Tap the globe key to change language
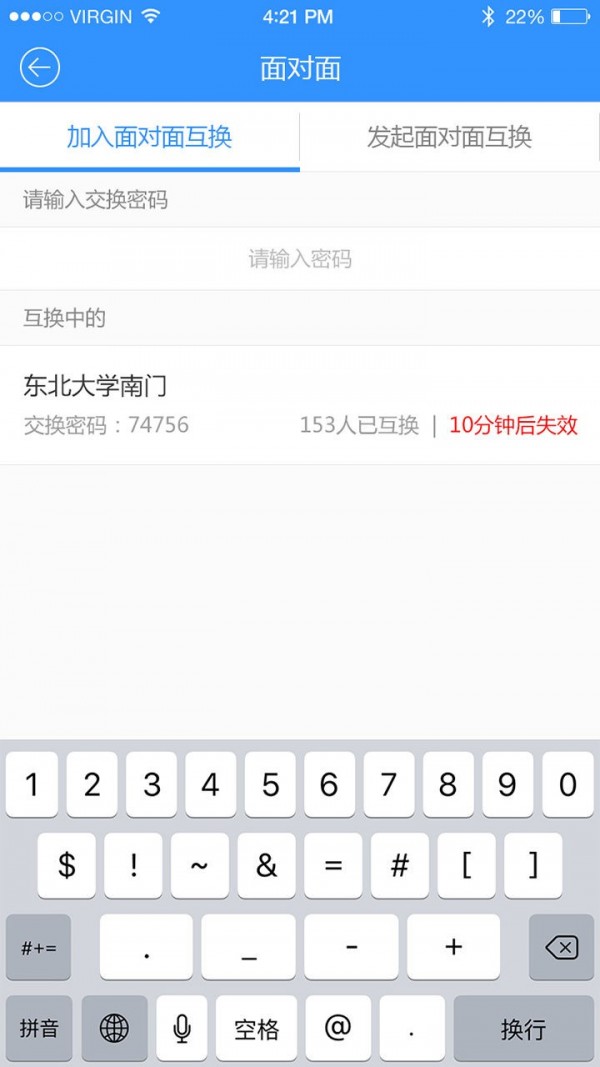 (x=114, y=1028)
